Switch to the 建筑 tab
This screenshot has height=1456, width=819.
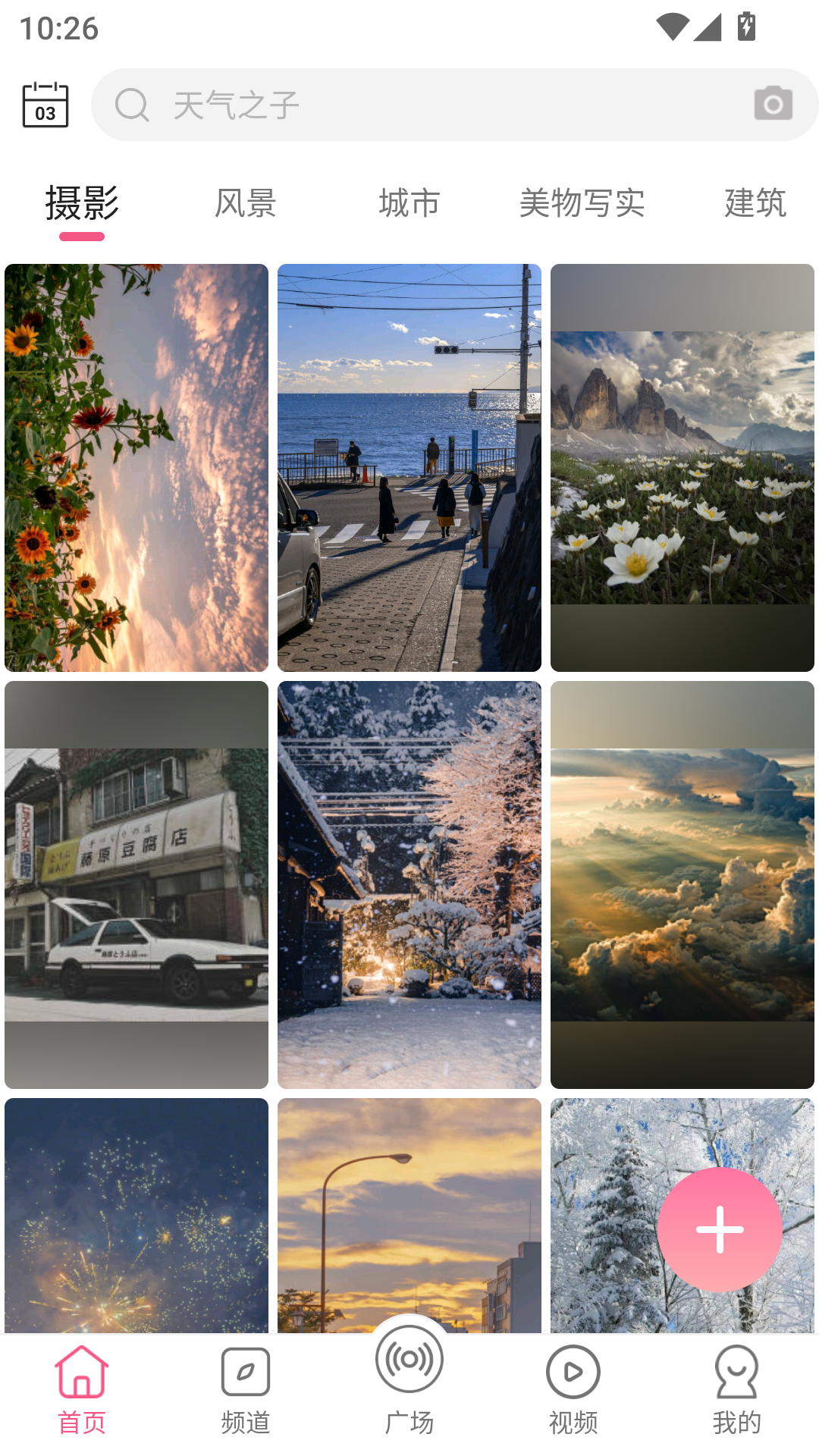(x=755, y=203)
